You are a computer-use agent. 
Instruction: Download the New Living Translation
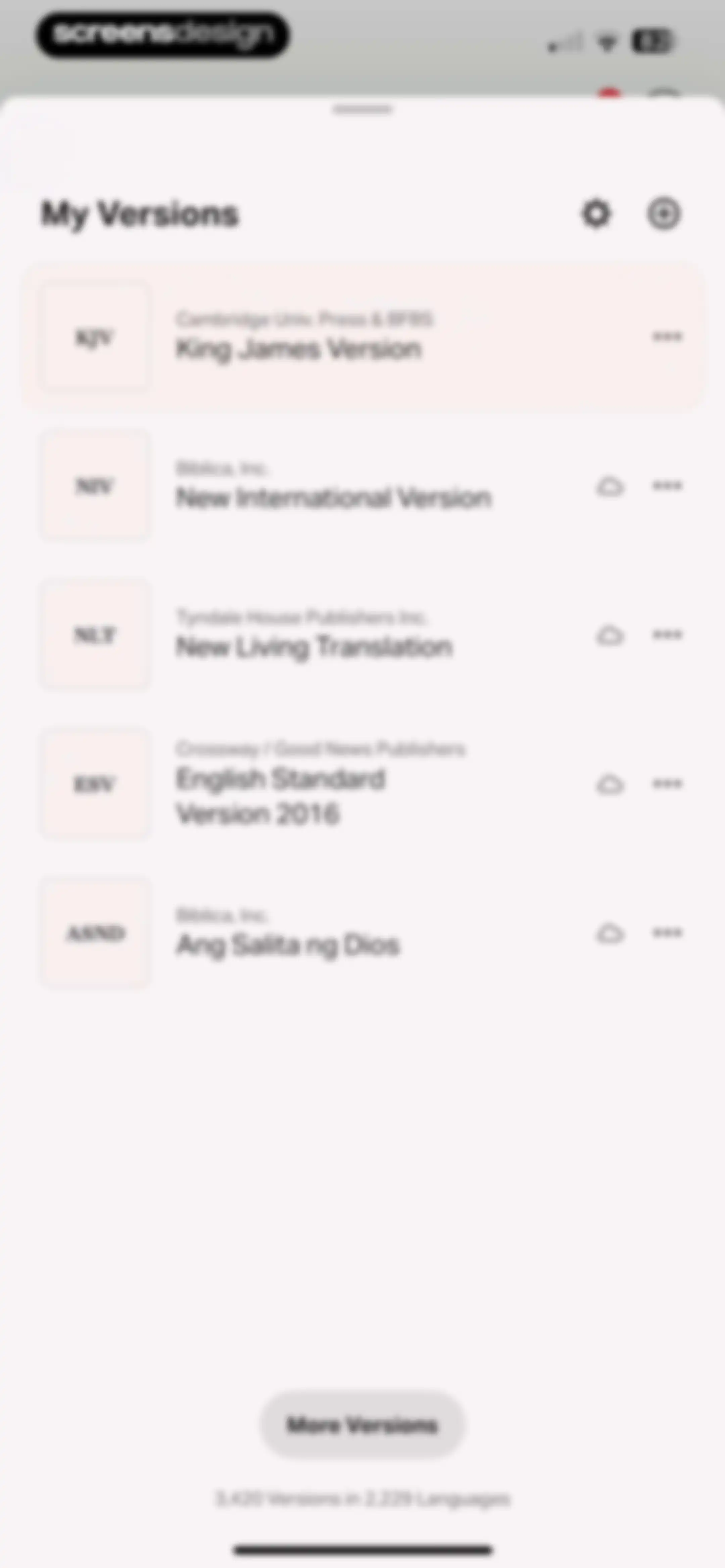tap(610, 635)
